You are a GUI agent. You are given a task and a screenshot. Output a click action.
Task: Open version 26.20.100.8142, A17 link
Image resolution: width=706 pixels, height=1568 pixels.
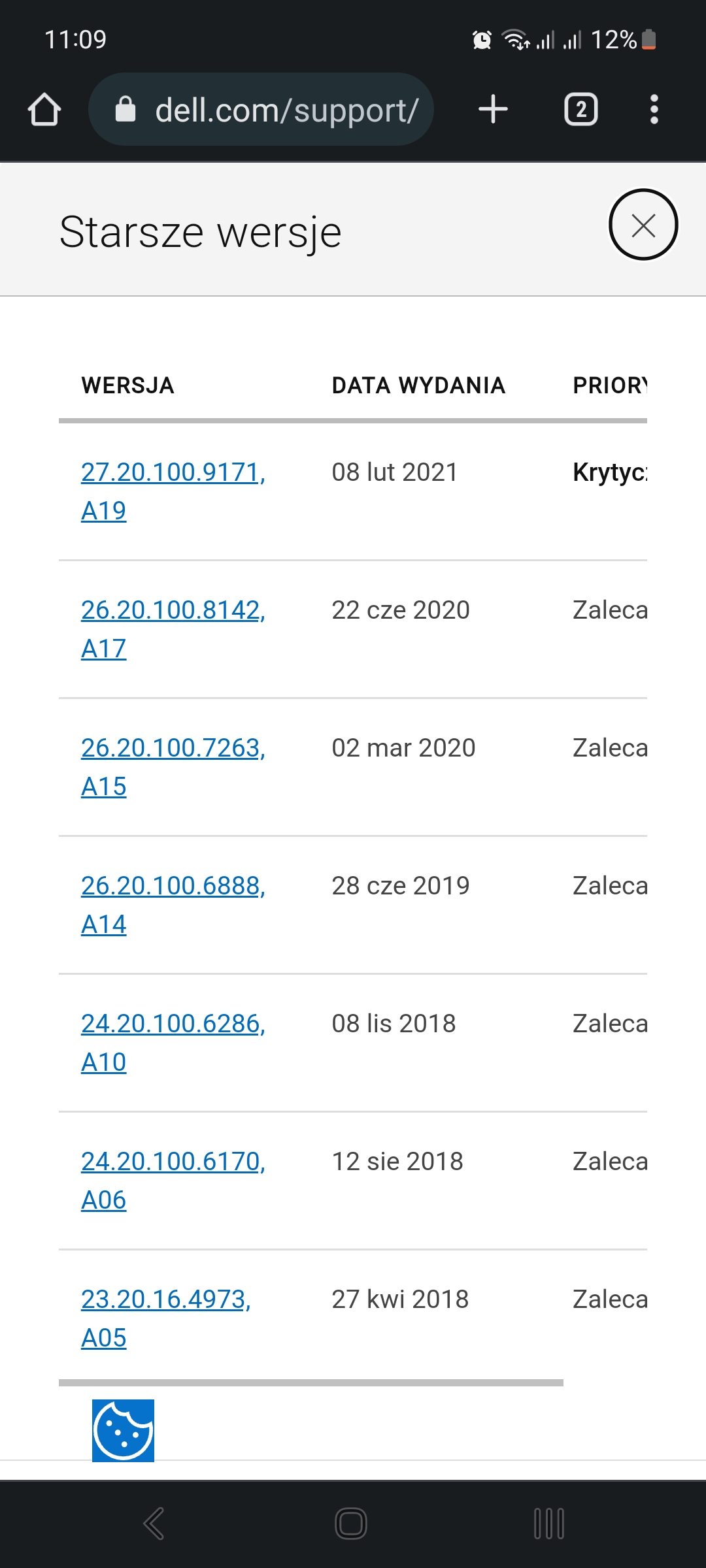[x=173, y=629]
